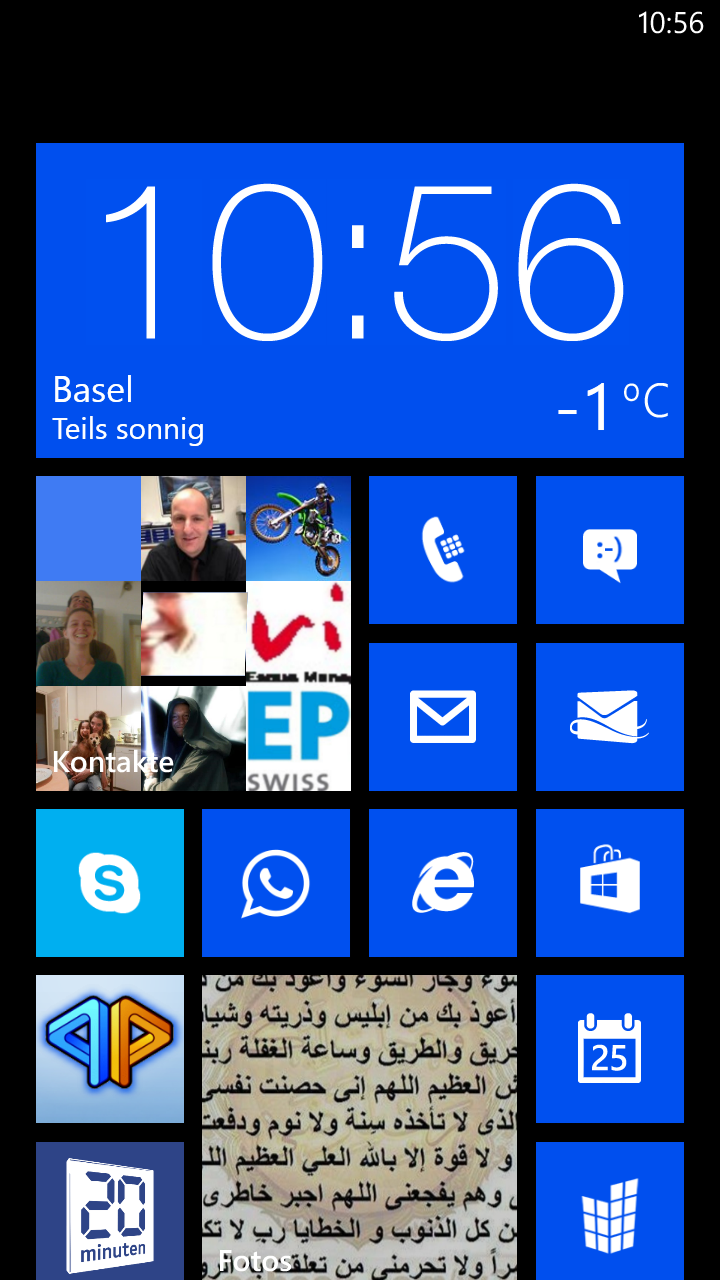Open the messaging tile with the smiley
720x1280 pixels.
pyautogui.click(x=610, y=550)
